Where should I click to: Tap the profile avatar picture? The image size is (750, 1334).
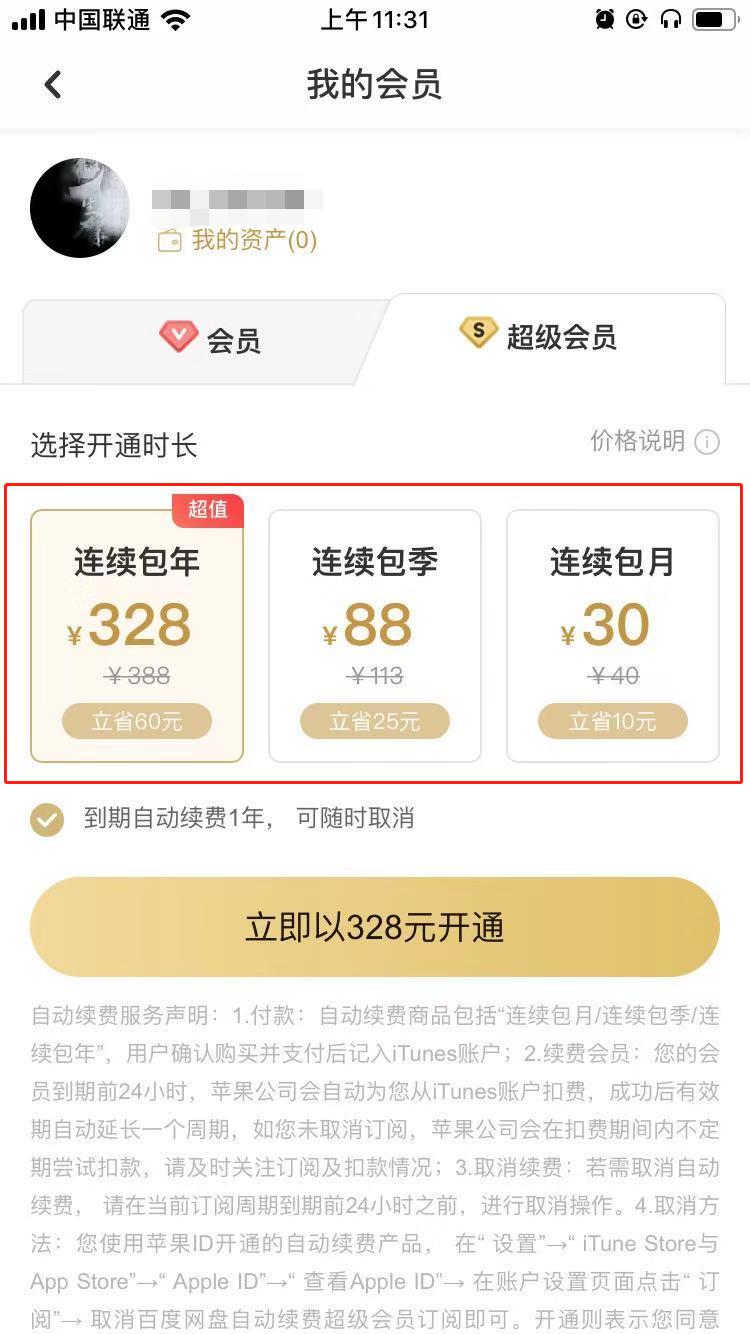(x=80, y=207)
